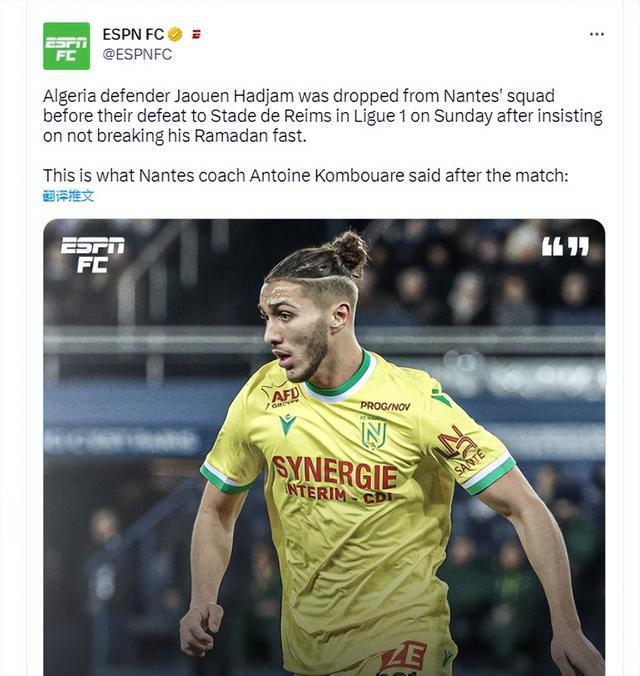Image resolution: width=640 pixels, height=676 pixels.
Task: Open the tweet's three-dot overflow menu
Action: point(597,34)
